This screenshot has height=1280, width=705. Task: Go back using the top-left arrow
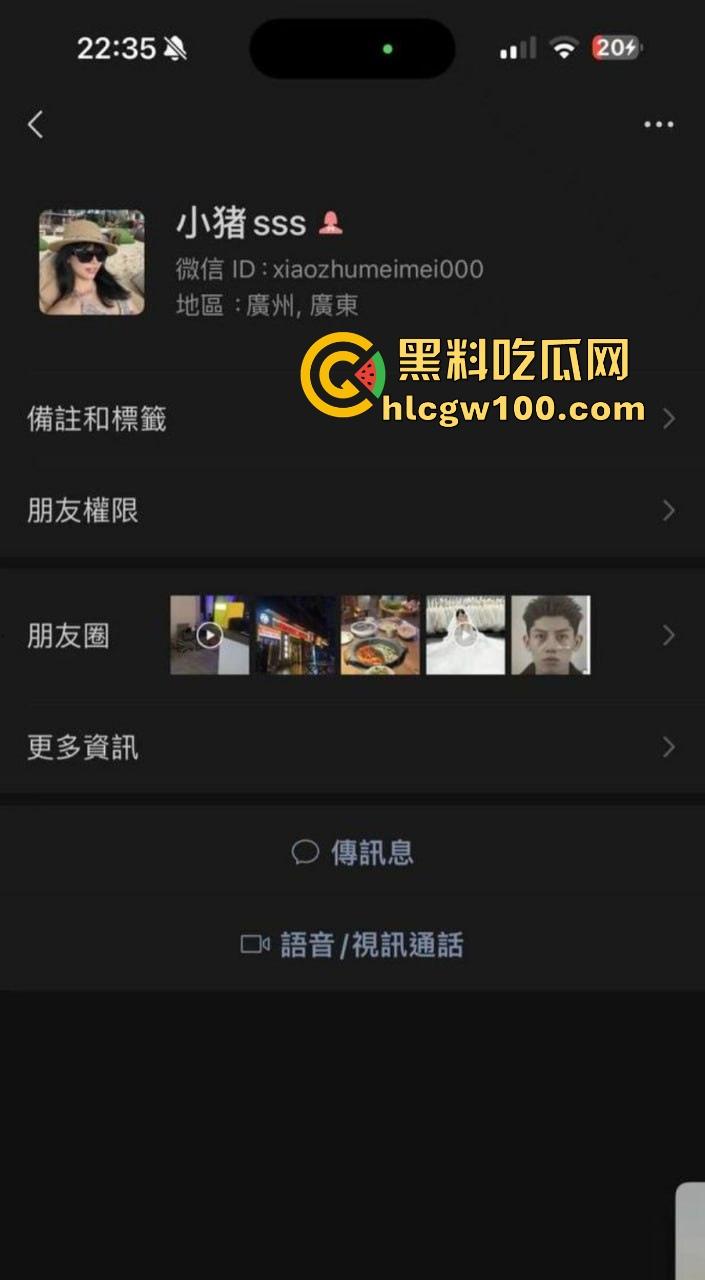36,125
